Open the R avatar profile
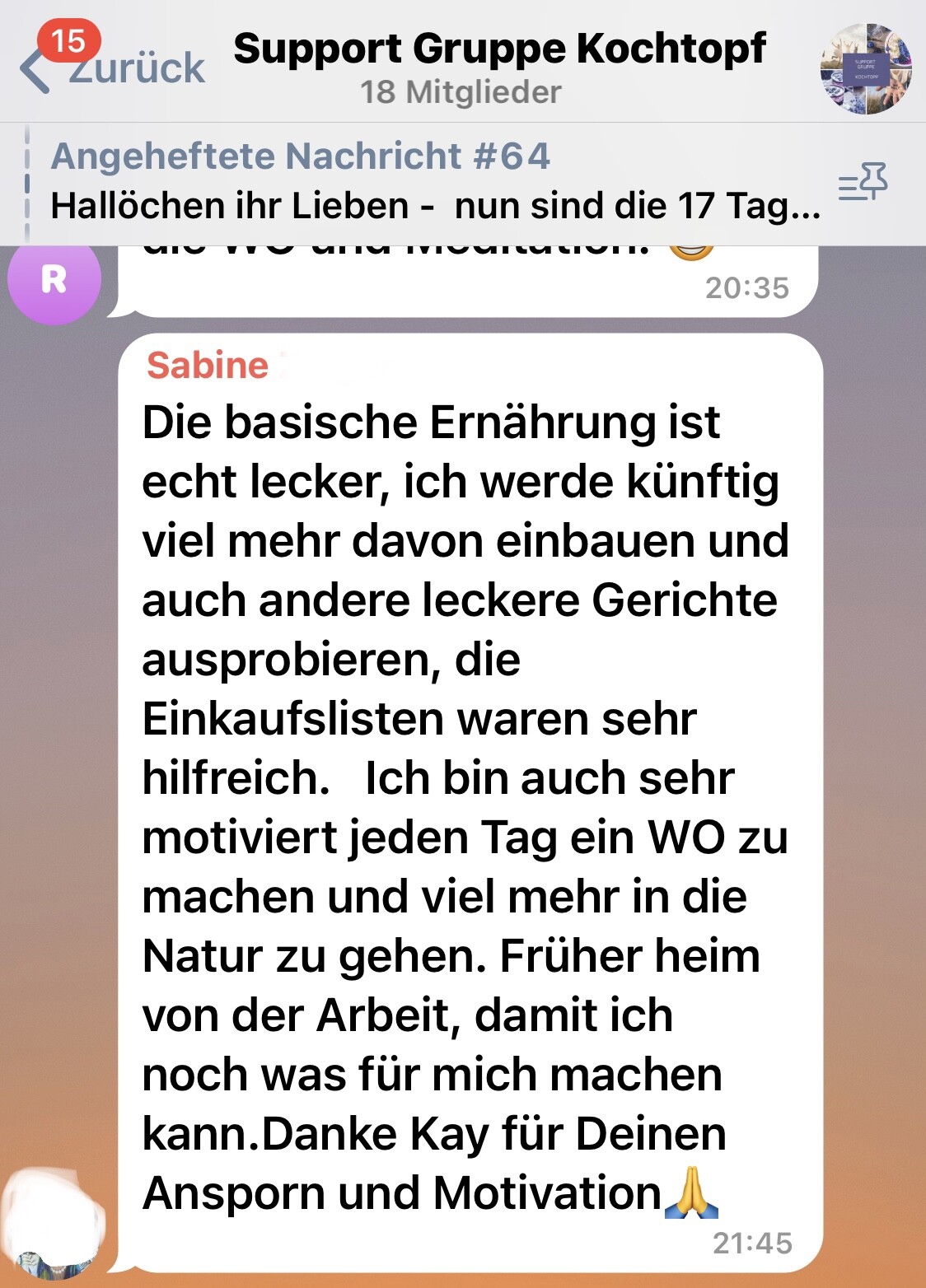This screenshot has height=1288, width=926. (x=54, y=280)
